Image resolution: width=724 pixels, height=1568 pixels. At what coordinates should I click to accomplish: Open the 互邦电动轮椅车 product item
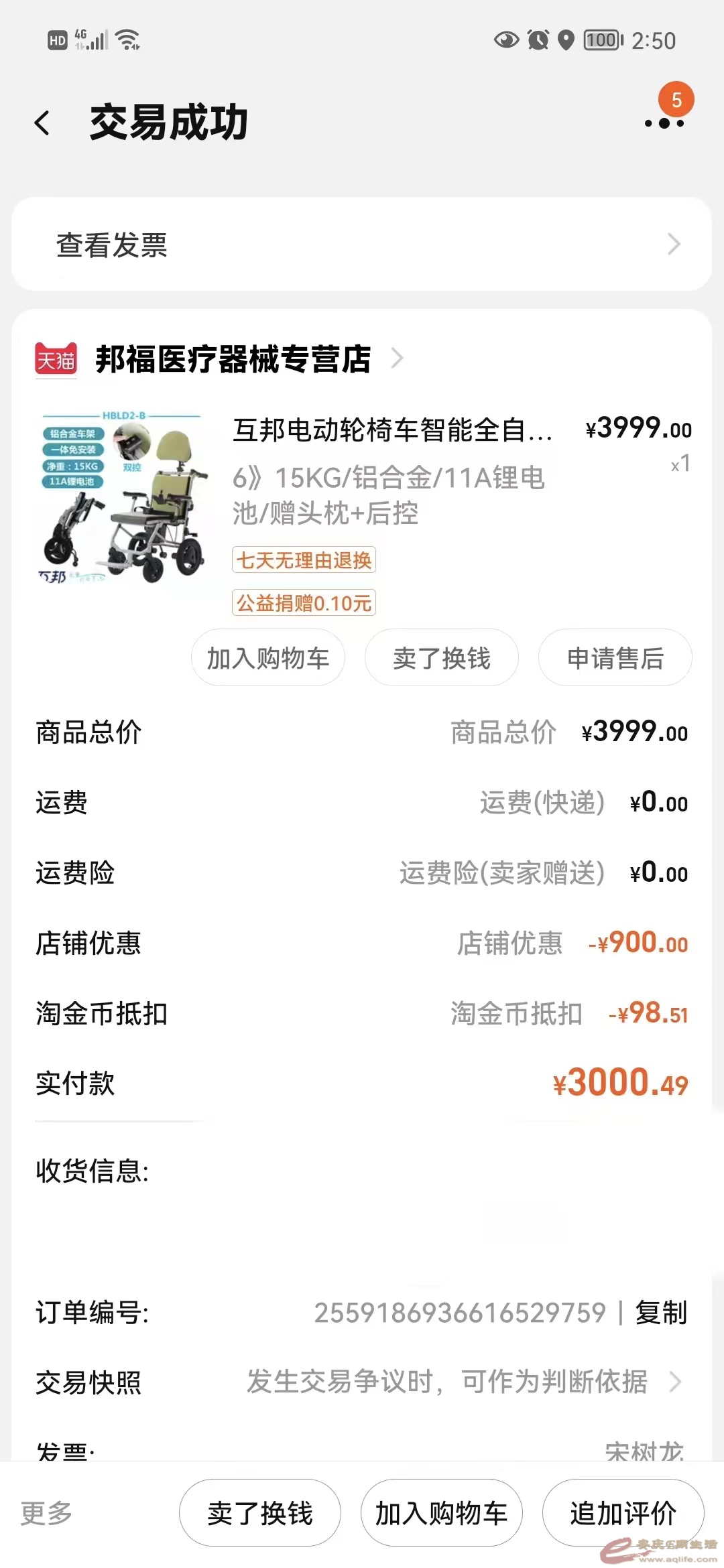click(392, 430)
